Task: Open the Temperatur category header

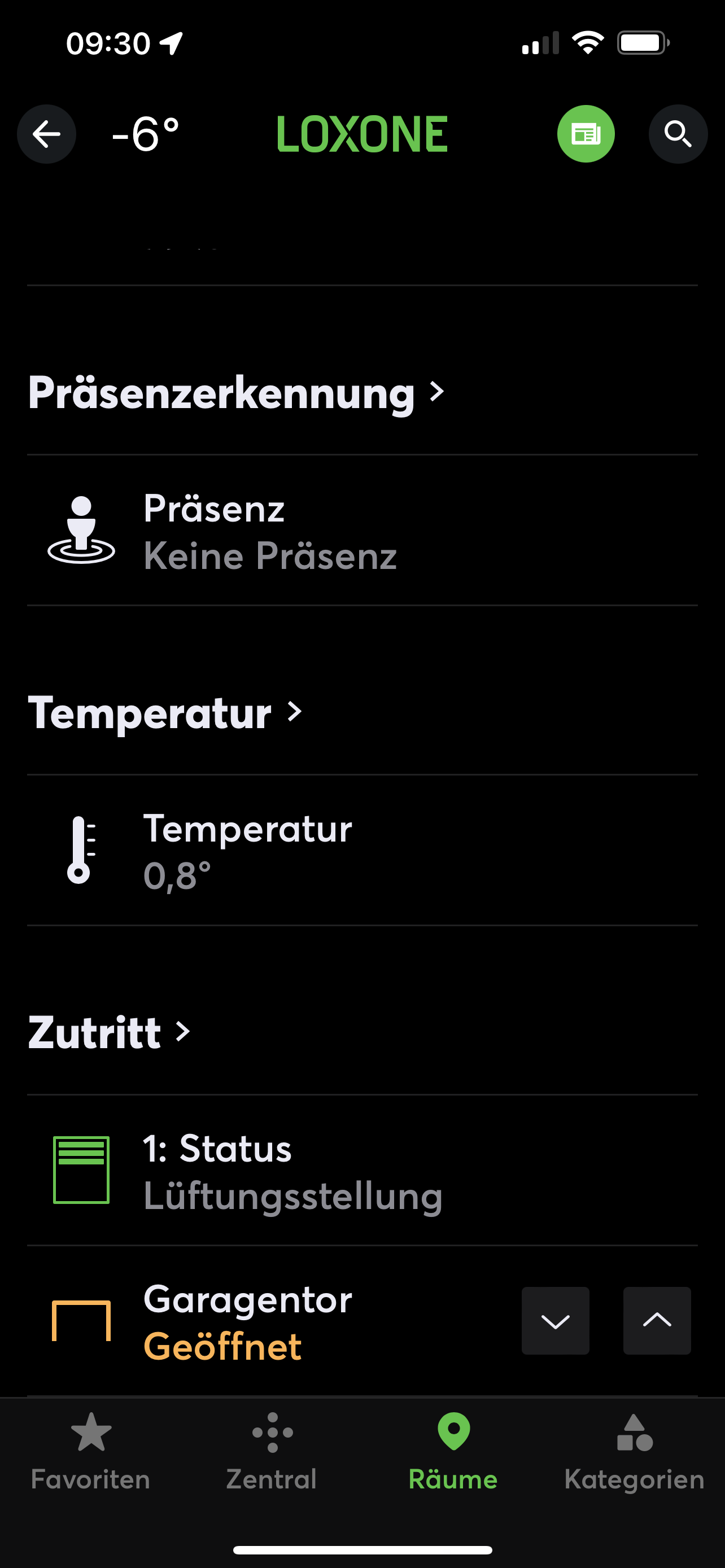Action: (x=165, y=712)
